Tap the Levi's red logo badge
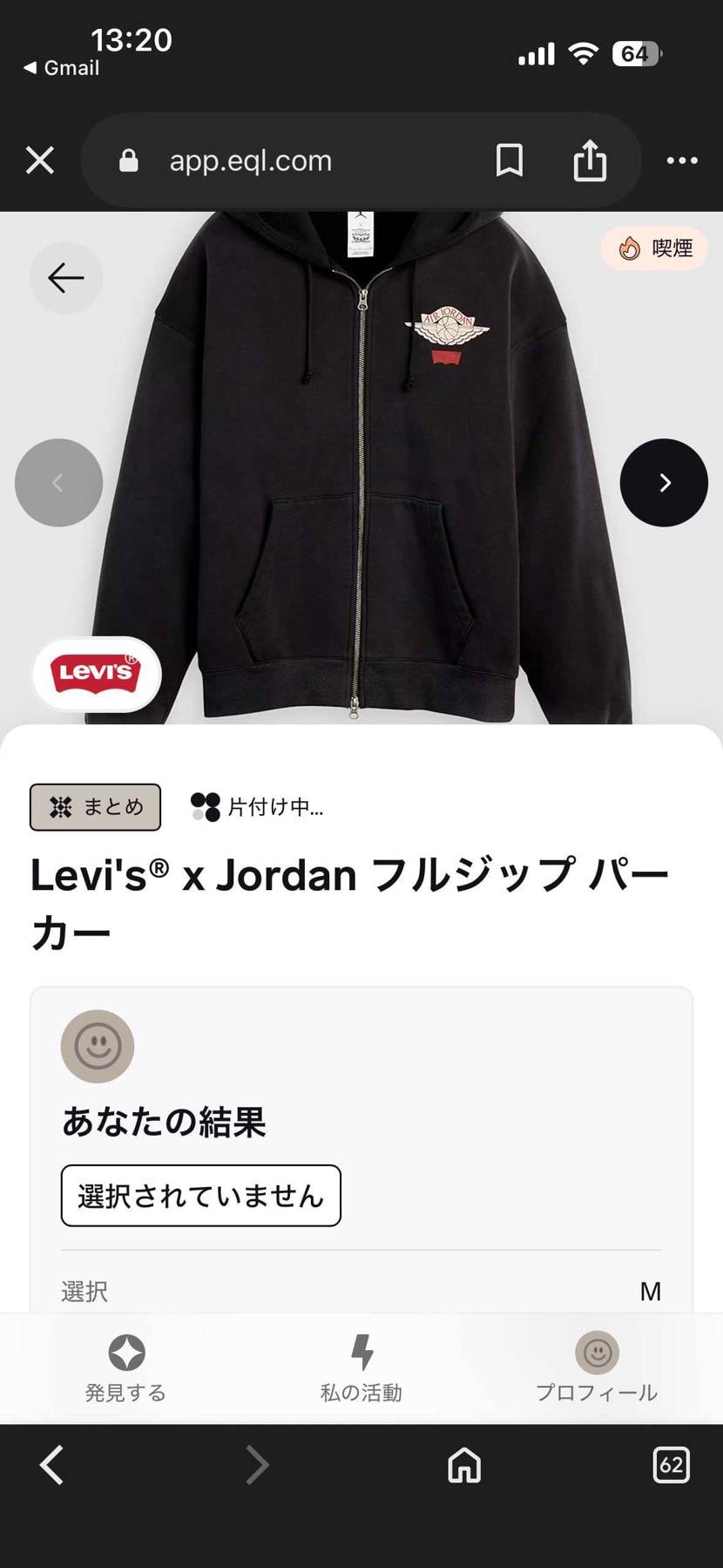The image size is (723, 1568). point(96,673)
